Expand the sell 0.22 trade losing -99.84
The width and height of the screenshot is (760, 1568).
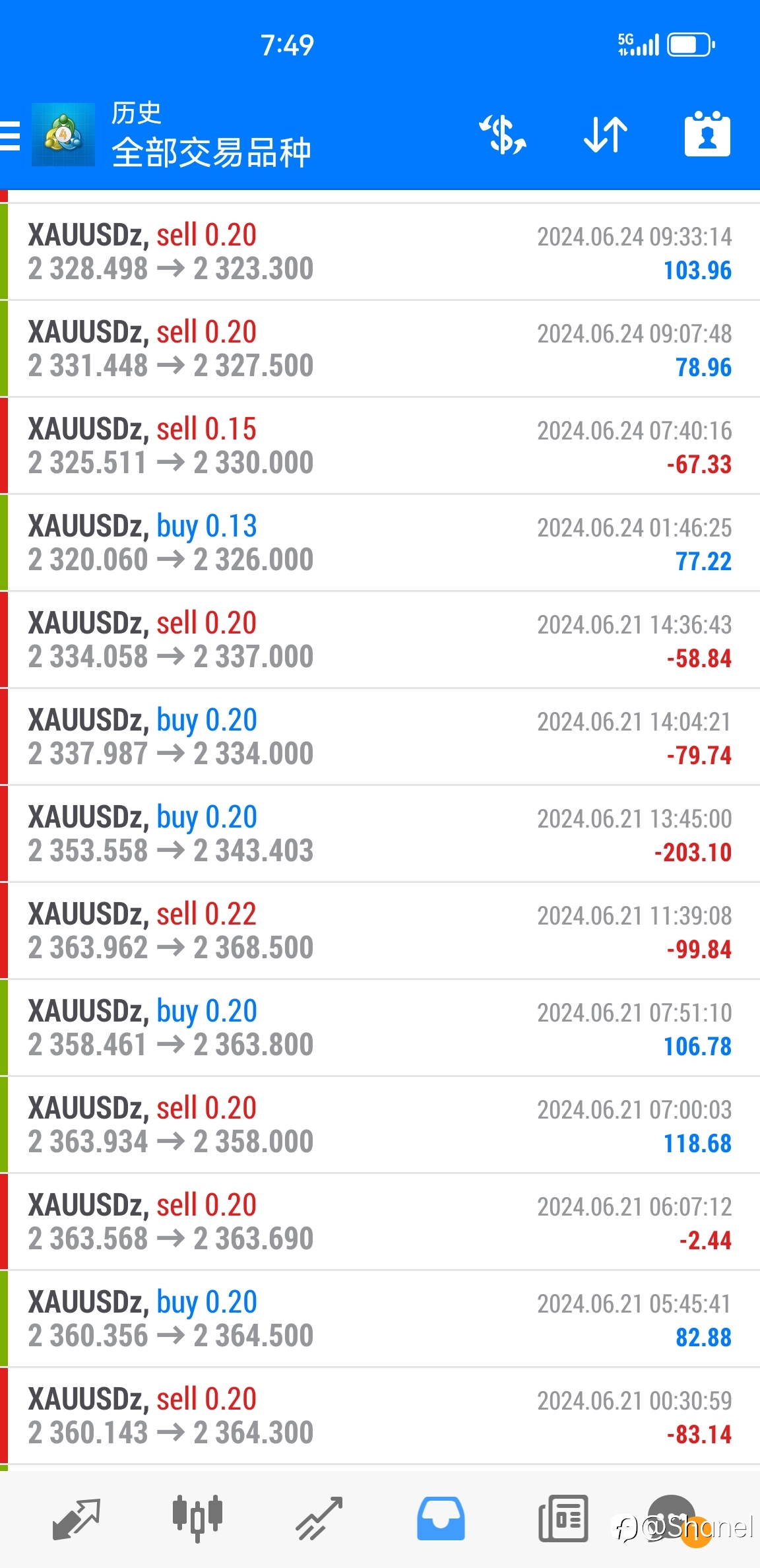[380, 931]
